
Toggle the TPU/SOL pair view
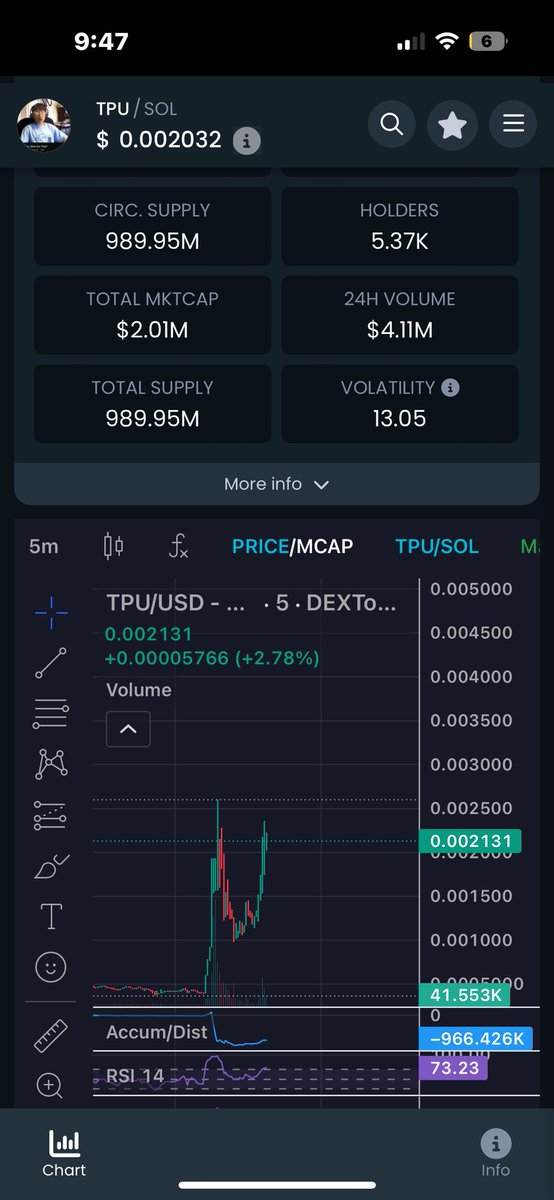437,546
